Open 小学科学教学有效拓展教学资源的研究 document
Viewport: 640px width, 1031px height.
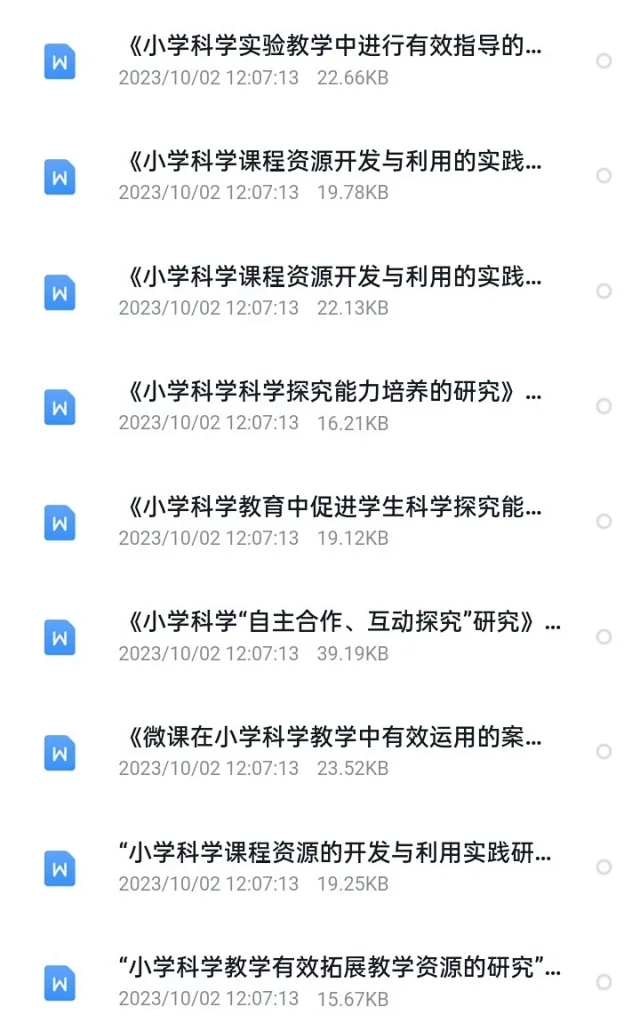340,969
